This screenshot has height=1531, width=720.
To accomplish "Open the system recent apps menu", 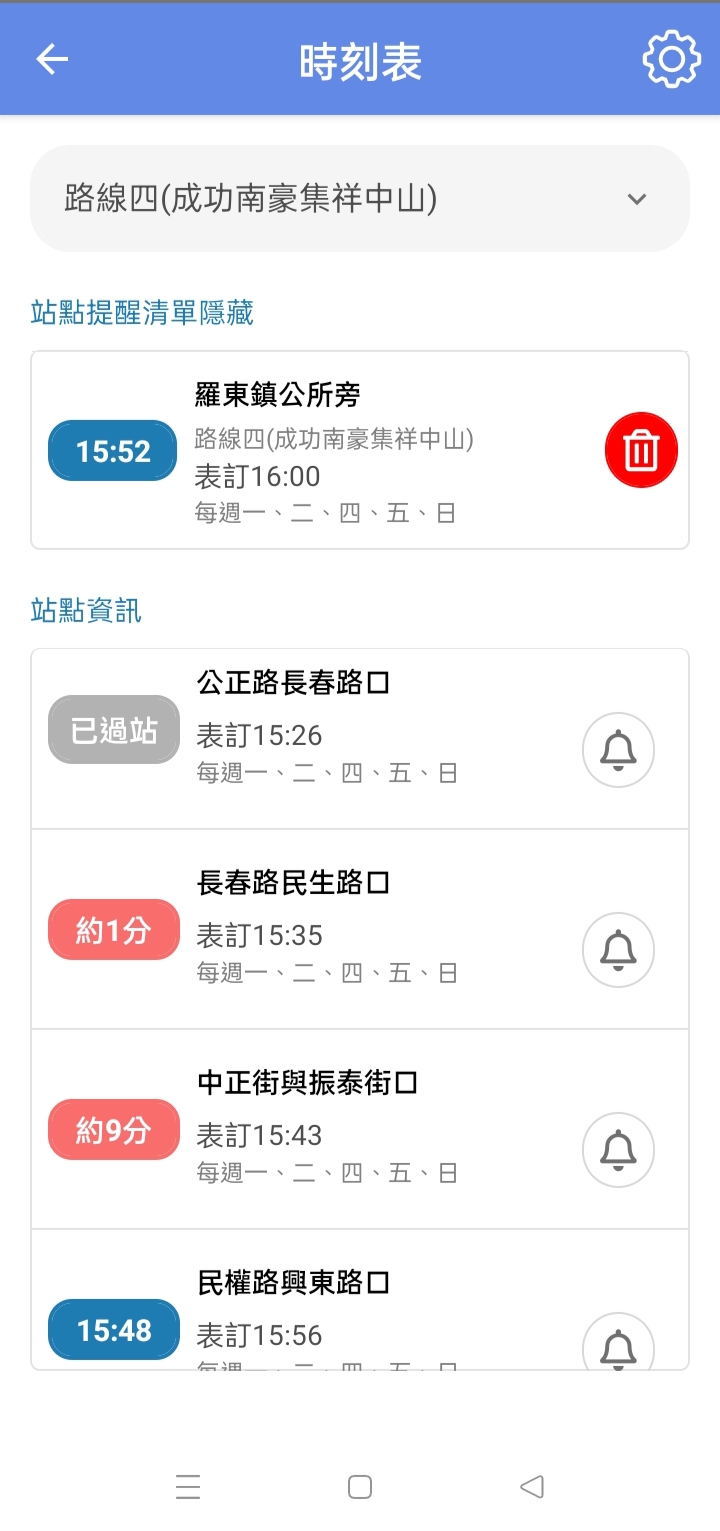I will pyautogui.click(x=188, y=1487).
